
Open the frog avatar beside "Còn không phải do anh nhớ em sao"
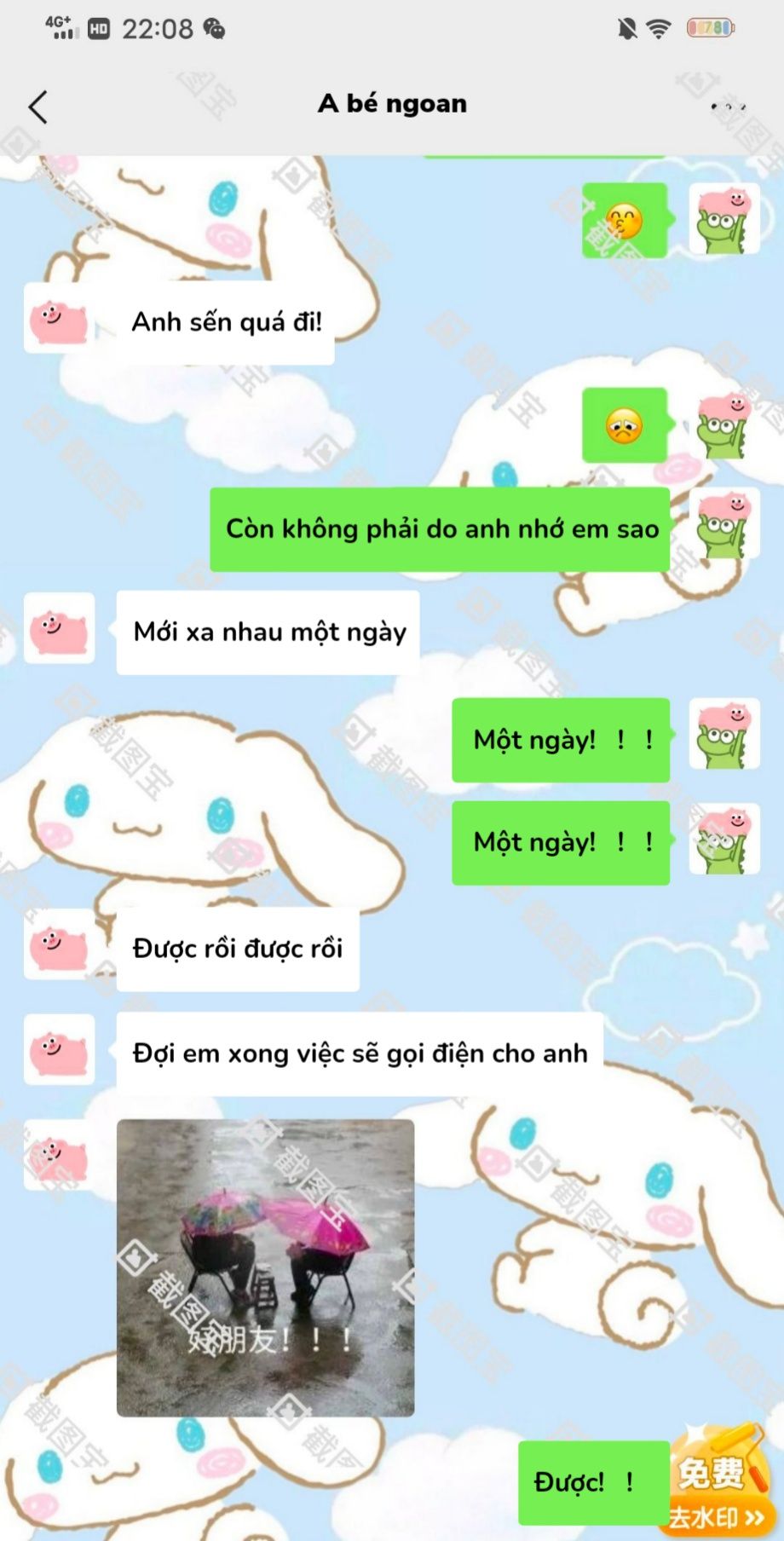click(723, 524)
